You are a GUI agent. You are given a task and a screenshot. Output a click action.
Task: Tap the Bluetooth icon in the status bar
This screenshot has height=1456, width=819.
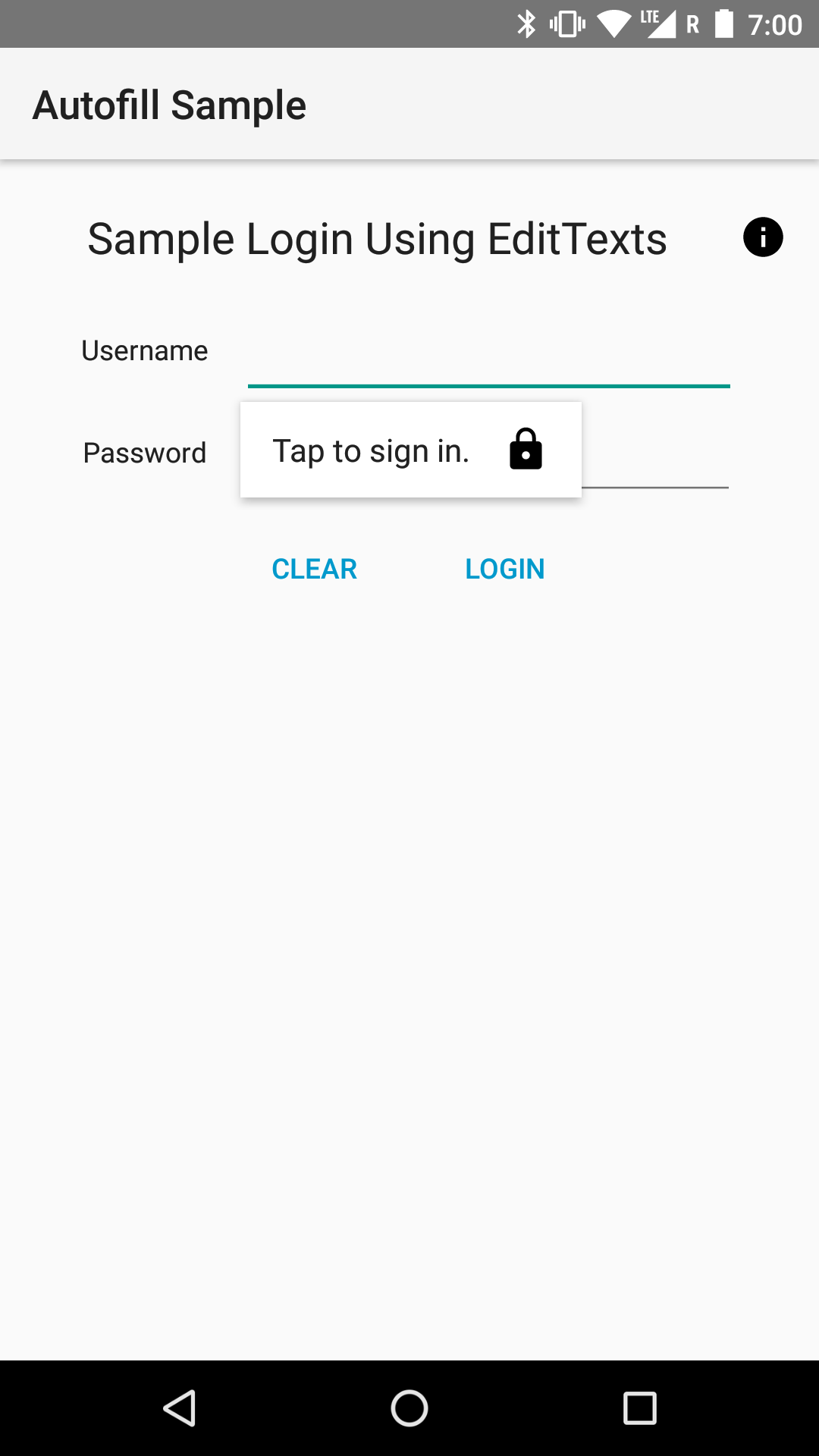pyautogui.click(x=526, y=24)
